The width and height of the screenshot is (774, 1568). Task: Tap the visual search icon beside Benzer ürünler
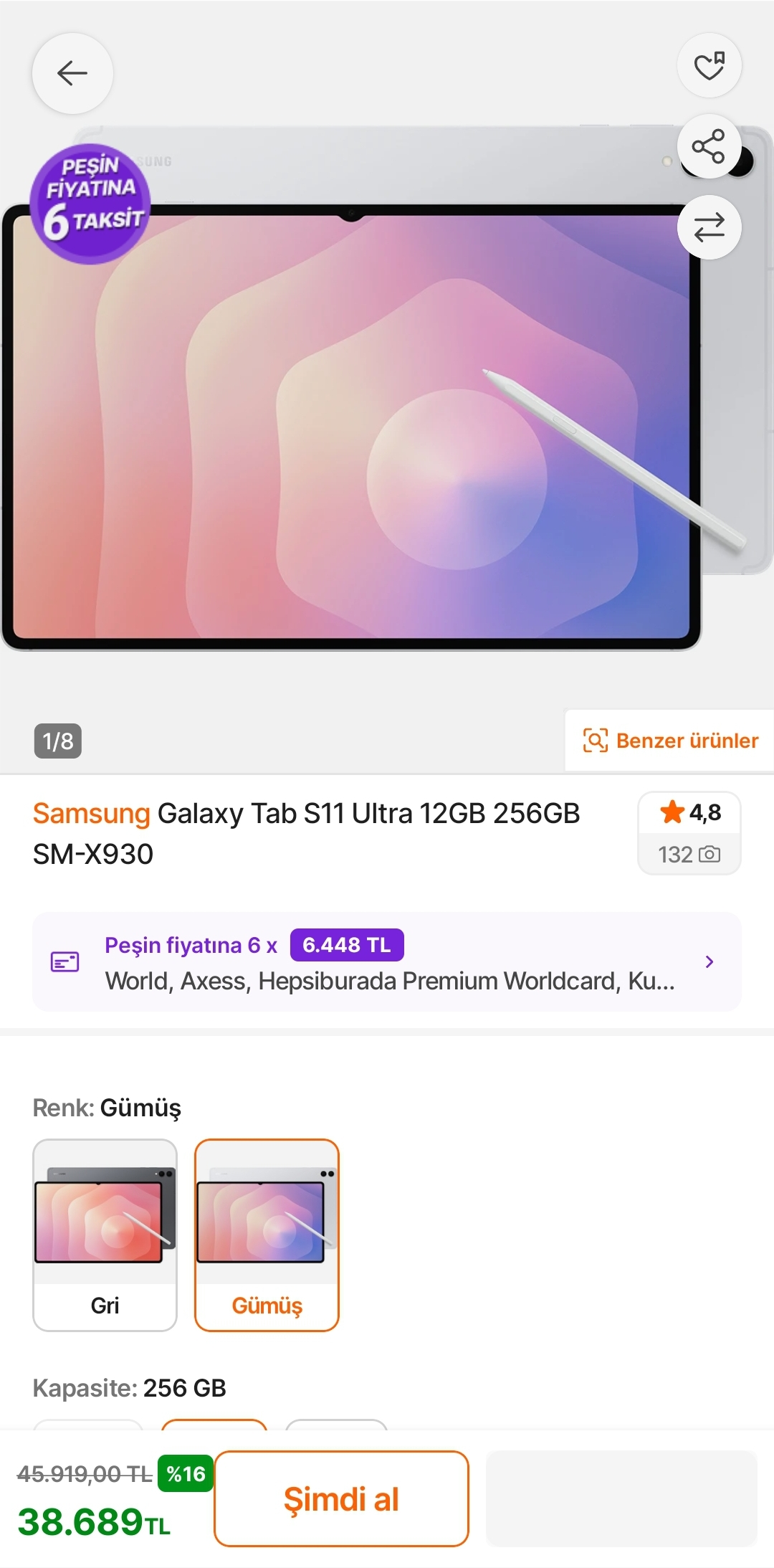(x=596, y=740)
